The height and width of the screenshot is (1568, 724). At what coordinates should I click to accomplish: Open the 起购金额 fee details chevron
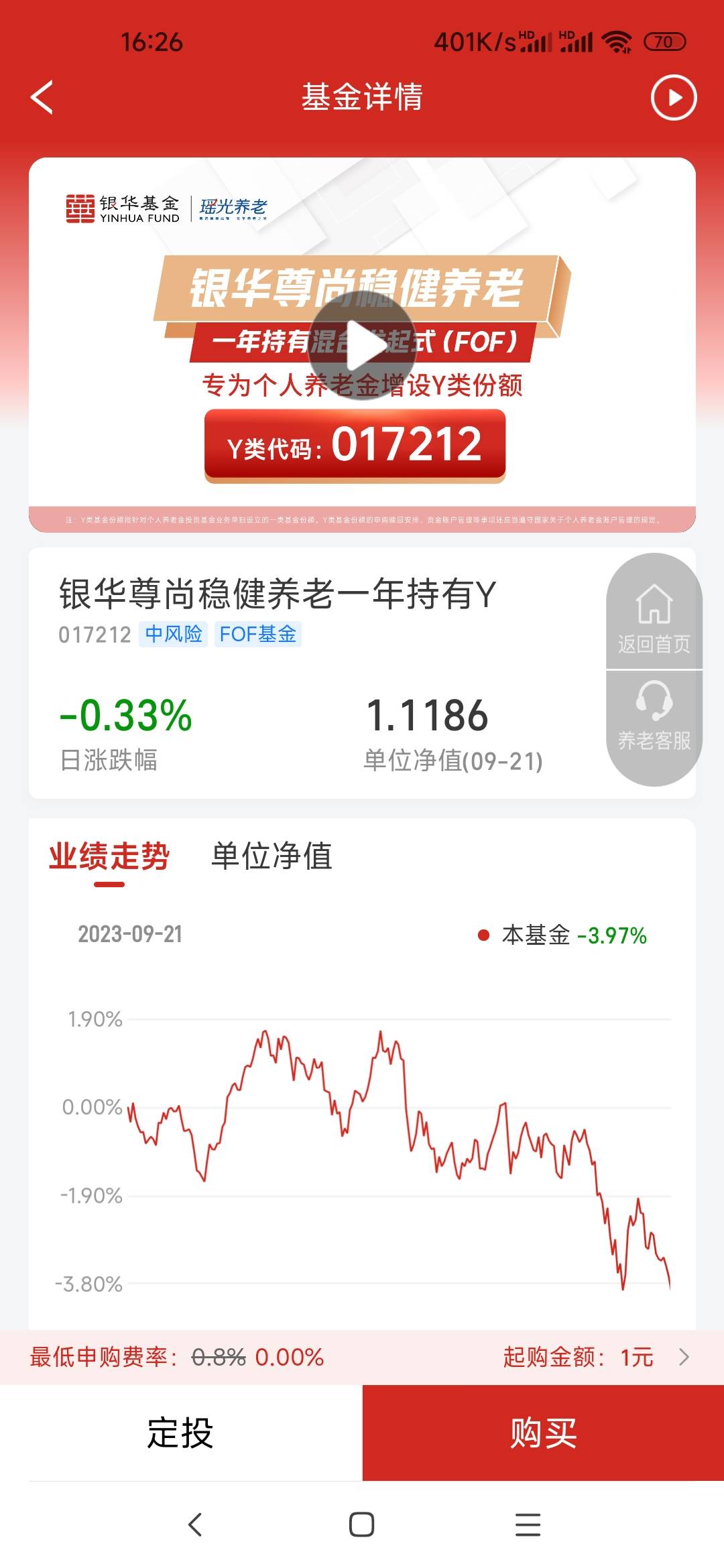click(683, 1357)
